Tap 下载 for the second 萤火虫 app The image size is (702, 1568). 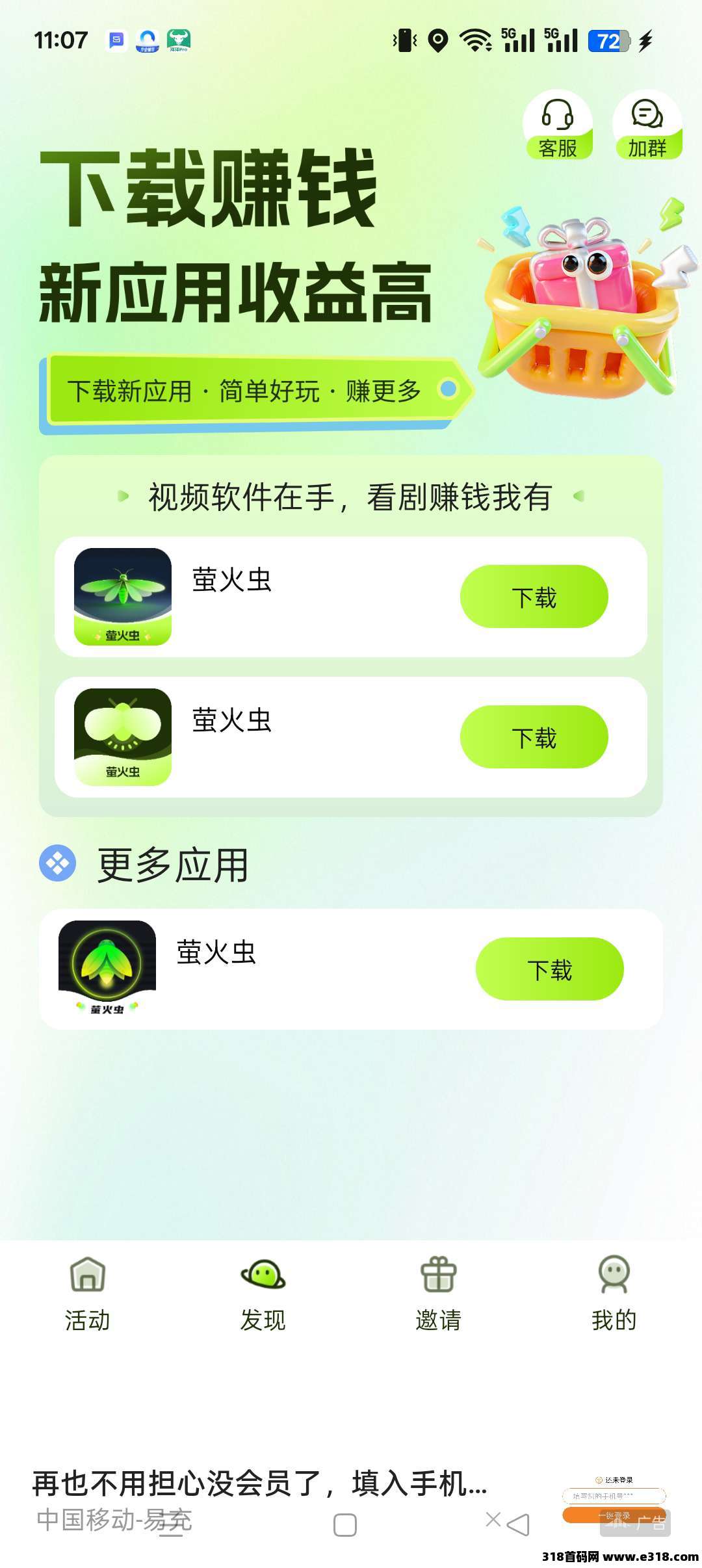(x=533, y=737)
